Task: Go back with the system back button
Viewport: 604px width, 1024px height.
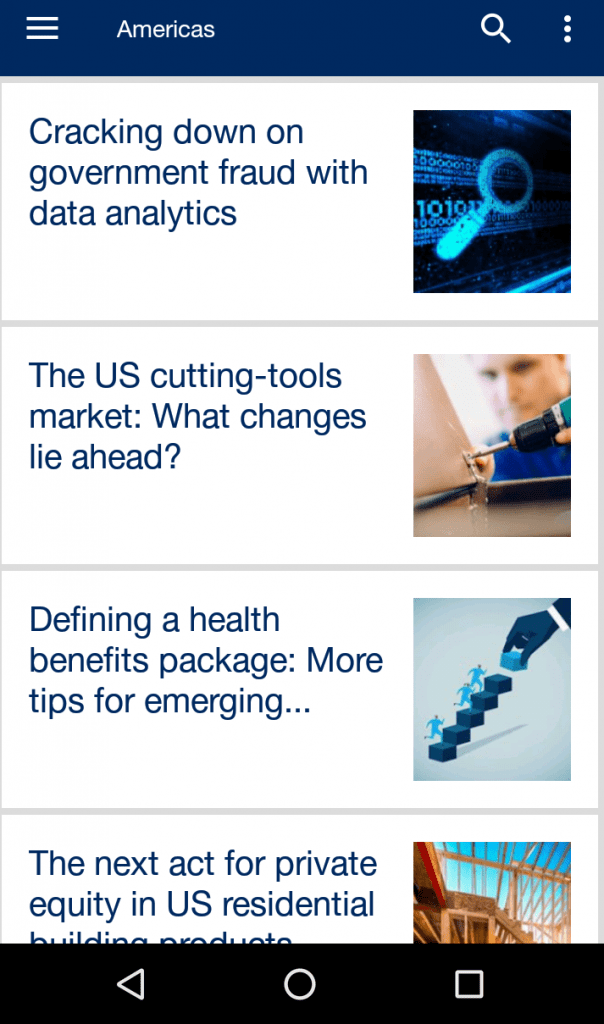Action: [x=131, y=984]
